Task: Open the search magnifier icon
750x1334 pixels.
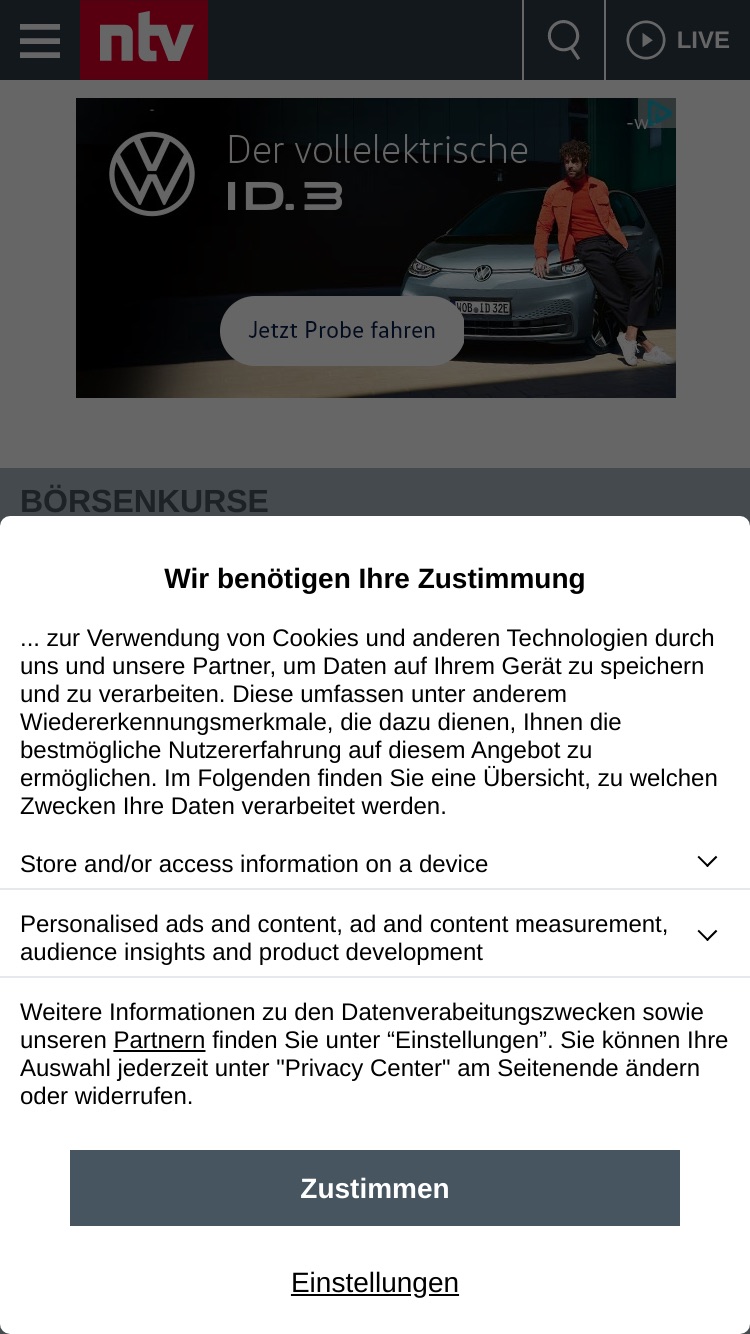Action: (564, 40)
